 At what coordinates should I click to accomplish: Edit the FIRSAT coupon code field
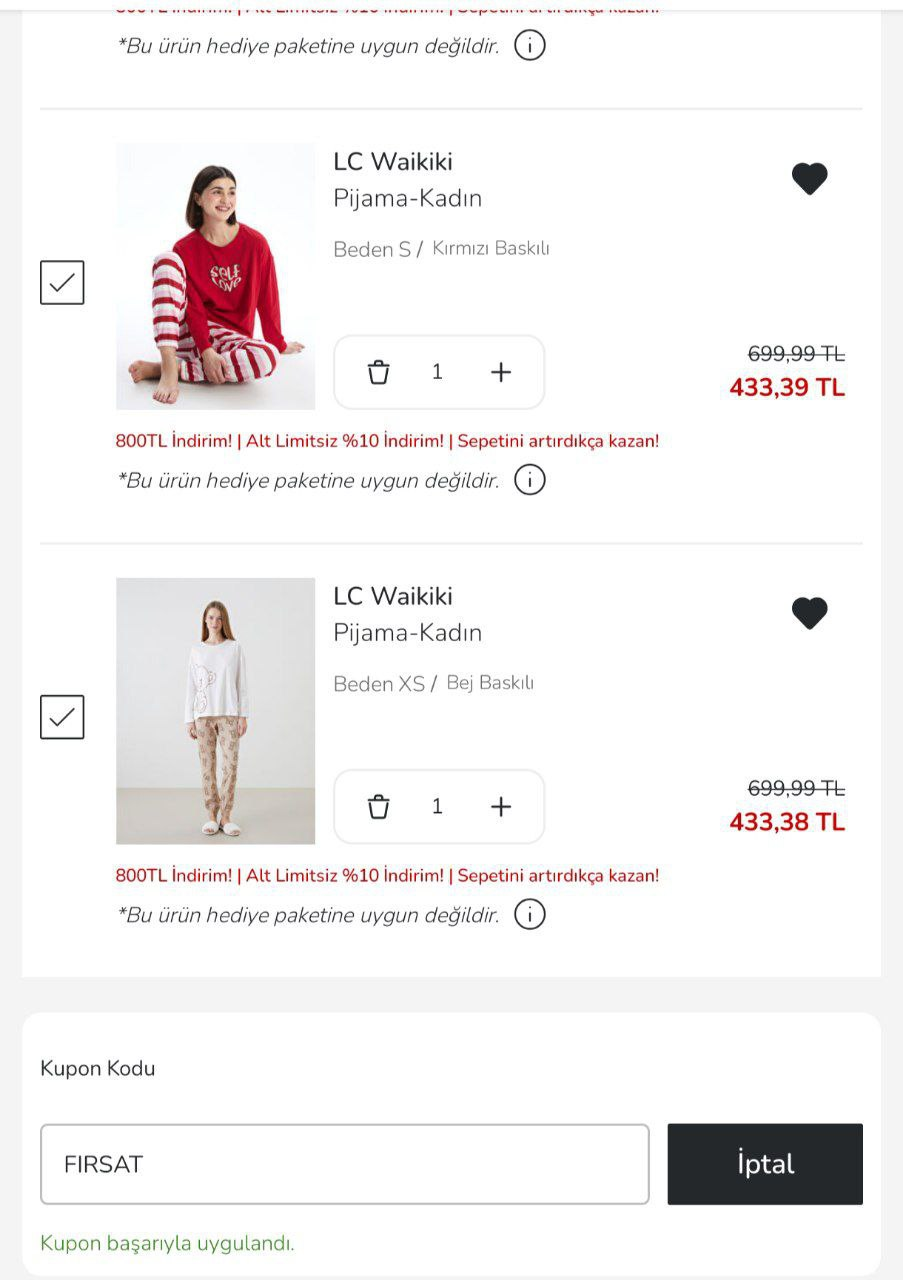[344, 1164]
